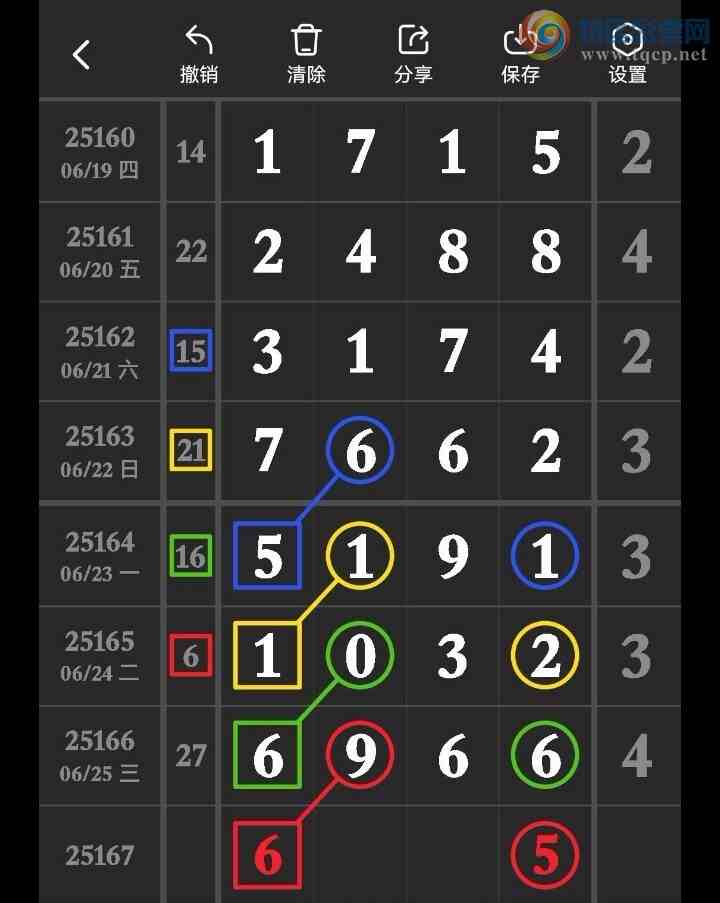Screen dimensions: 720x903
Task: Tap the back arrow at top left
Action: click(x=82, y=52)
